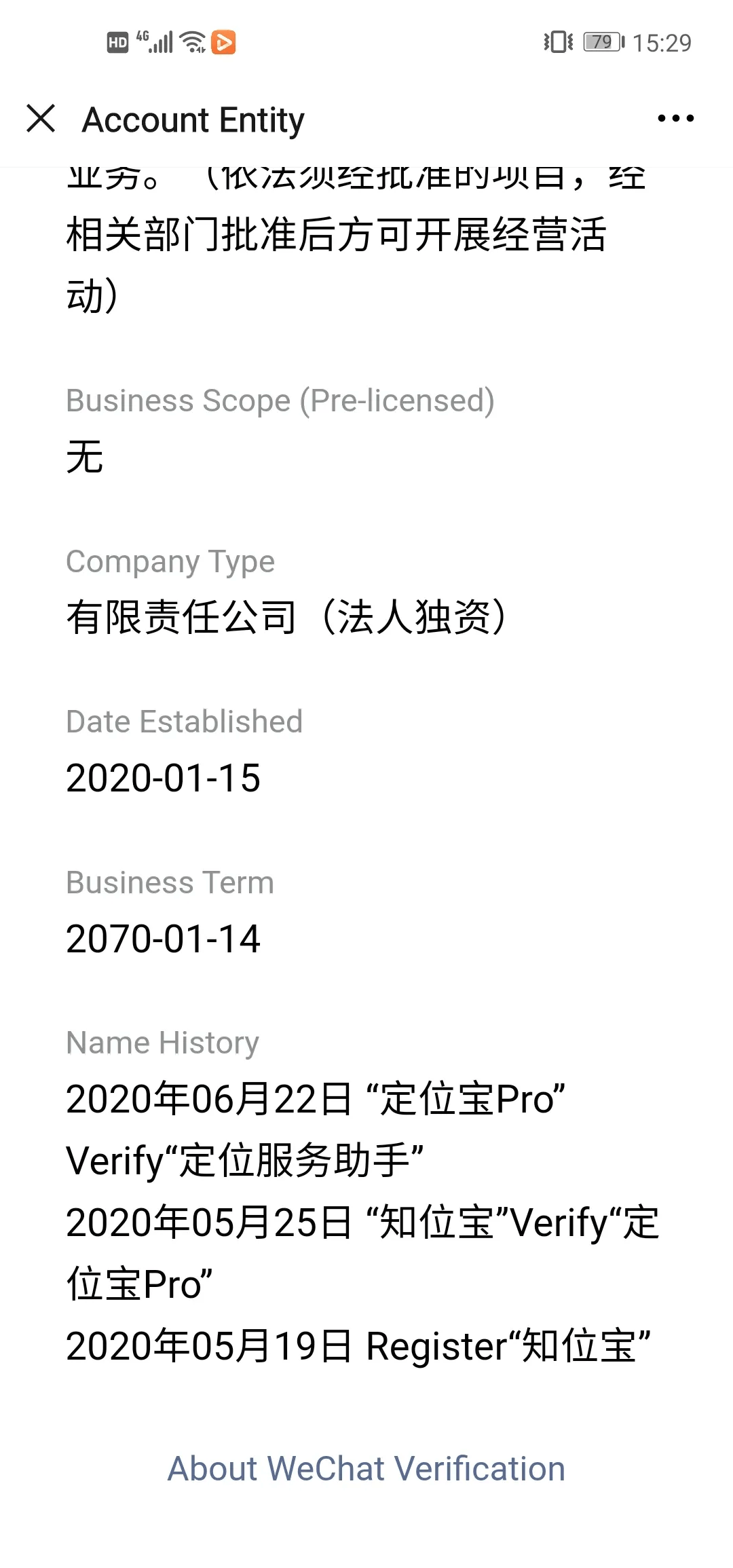
Task: Tap the Name History section label
Action: pyautogui.click(x=162, y=1042)
